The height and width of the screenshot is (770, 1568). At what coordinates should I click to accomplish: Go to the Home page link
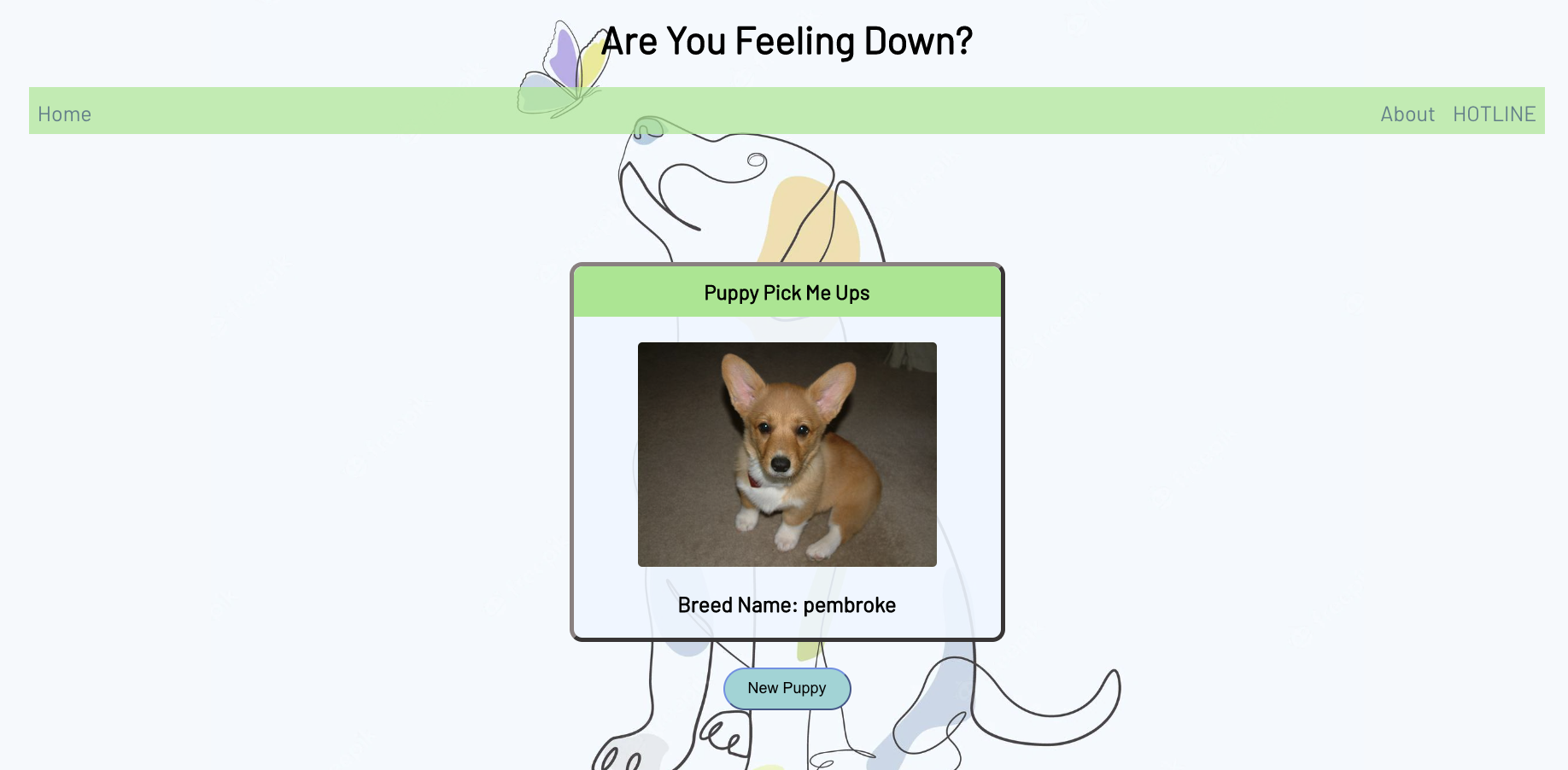tap(64, 114)
